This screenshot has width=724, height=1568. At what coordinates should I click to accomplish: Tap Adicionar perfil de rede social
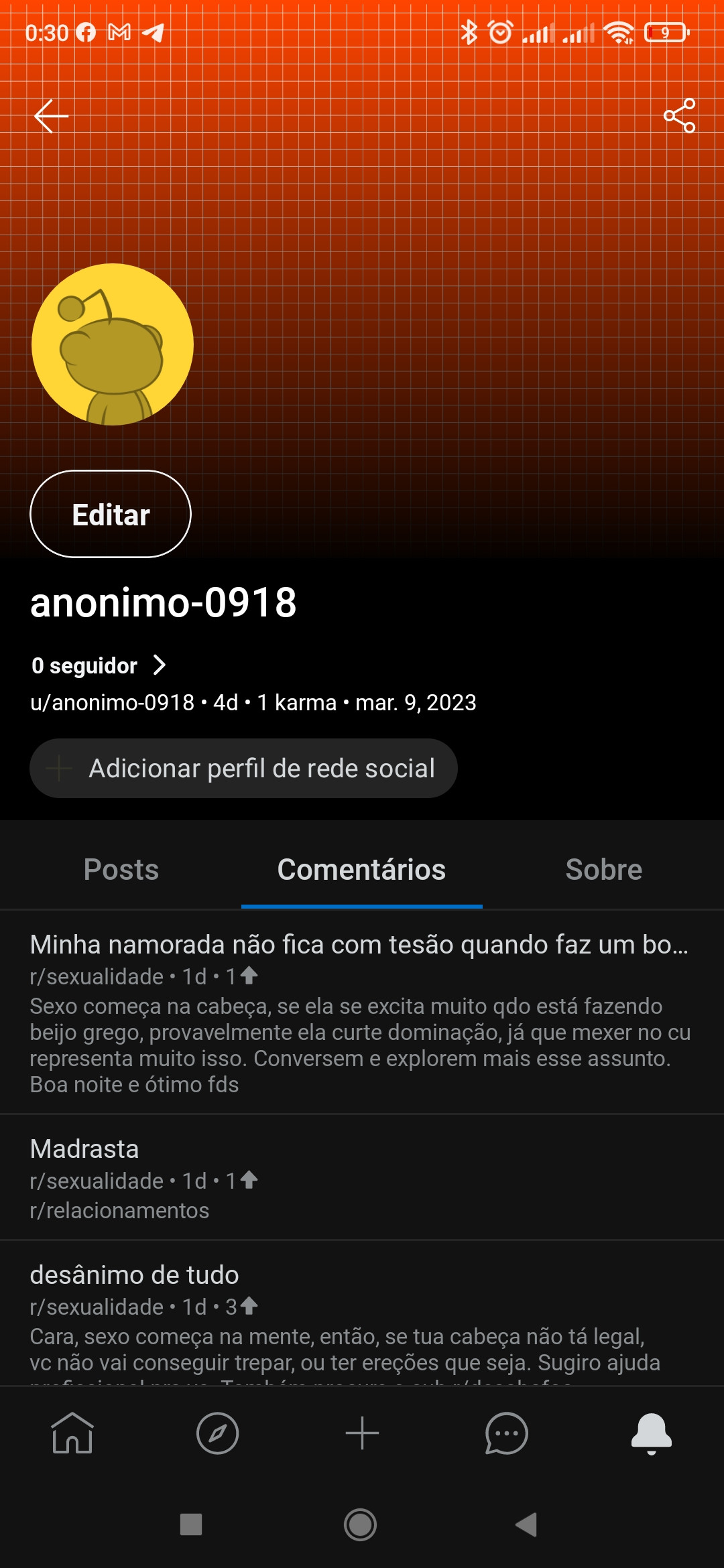click(243, 769)
